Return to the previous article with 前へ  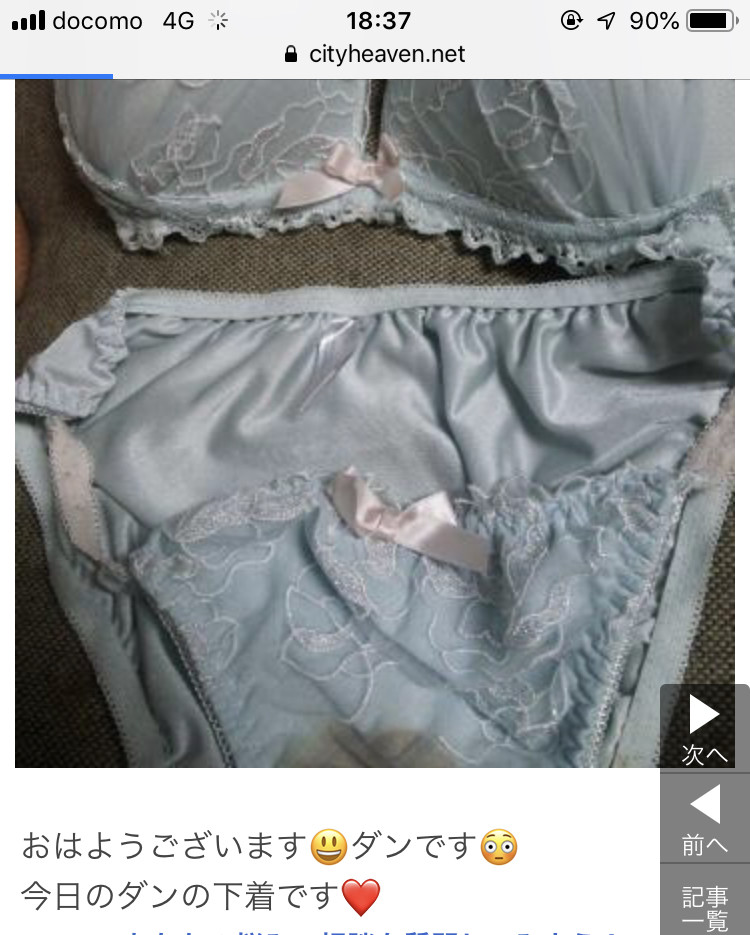[705, 819]
